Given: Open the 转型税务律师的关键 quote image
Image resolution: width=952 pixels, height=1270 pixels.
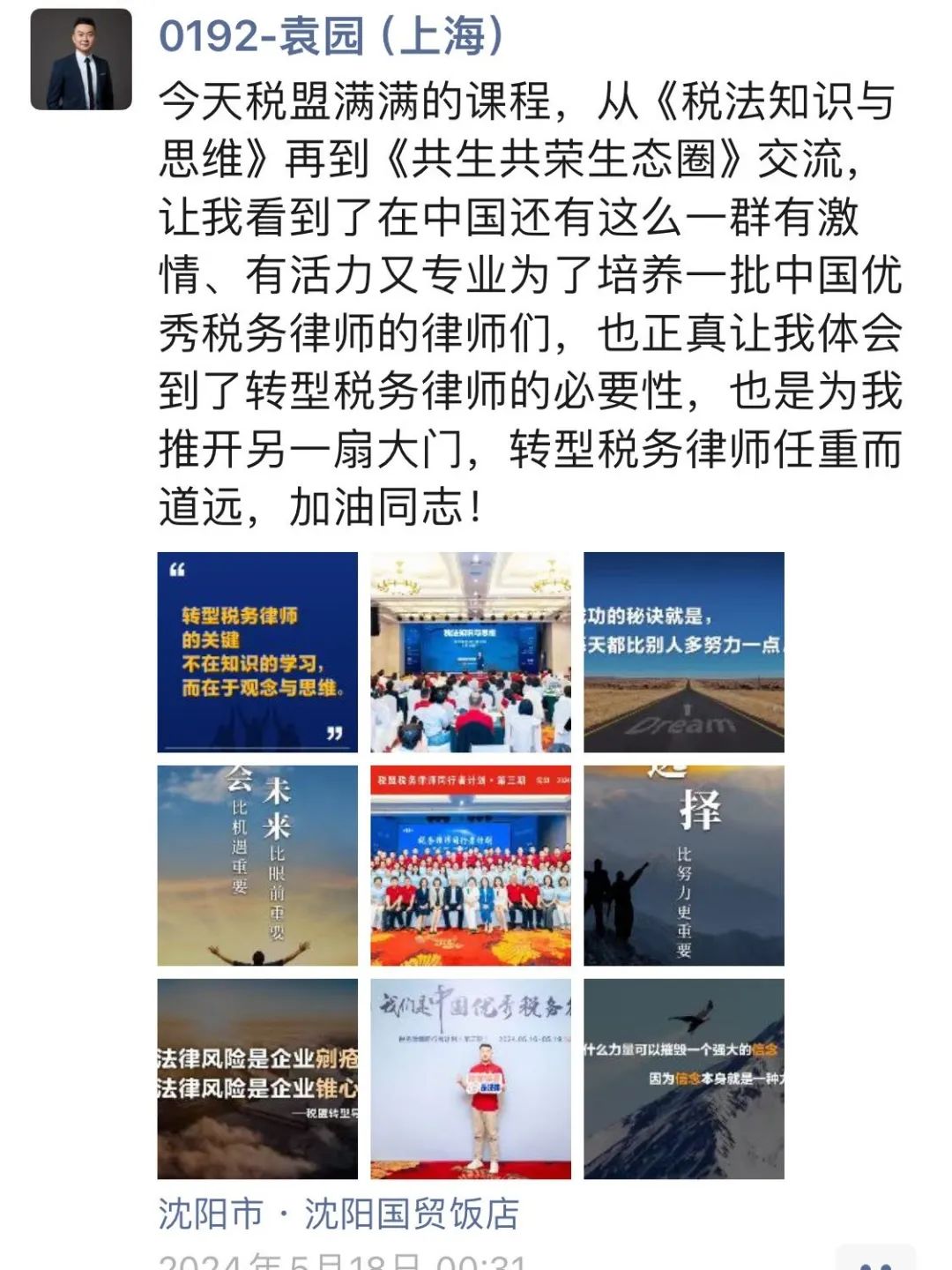Looking at the screenshot, I should tap(257, 652).
